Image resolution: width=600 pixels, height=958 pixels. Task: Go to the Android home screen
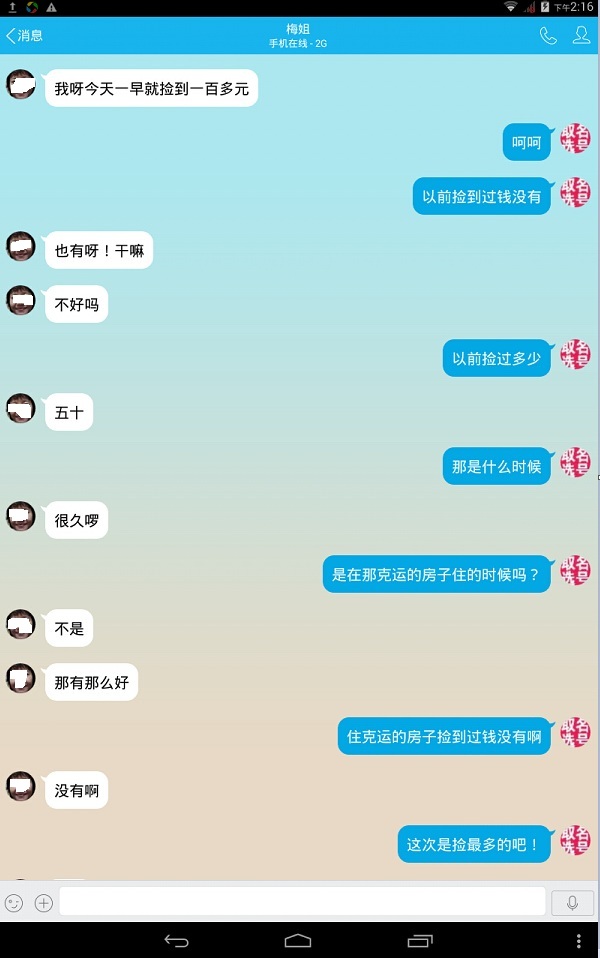[x=298, y=941]
